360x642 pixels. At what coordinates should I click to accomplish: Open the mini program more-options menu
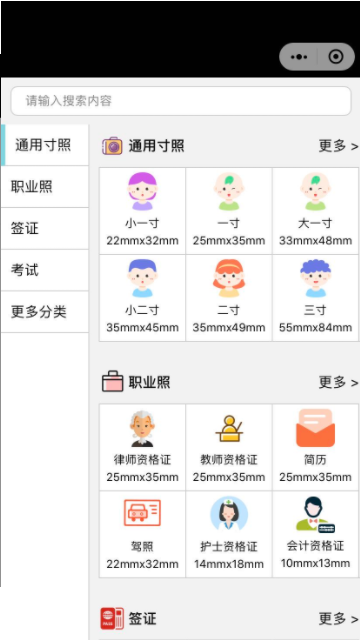[x=299, y=57]
